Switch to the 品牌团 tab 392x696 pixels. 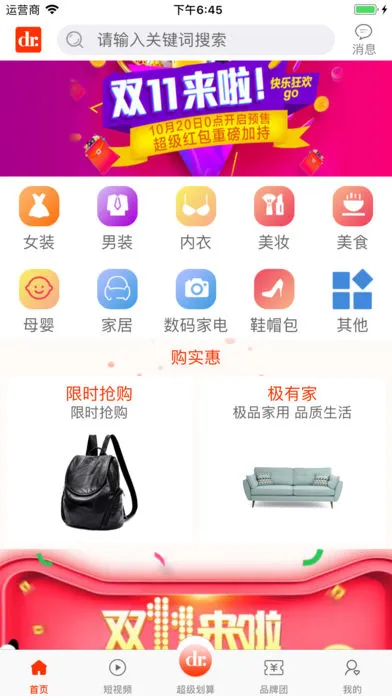pos(274,676)
